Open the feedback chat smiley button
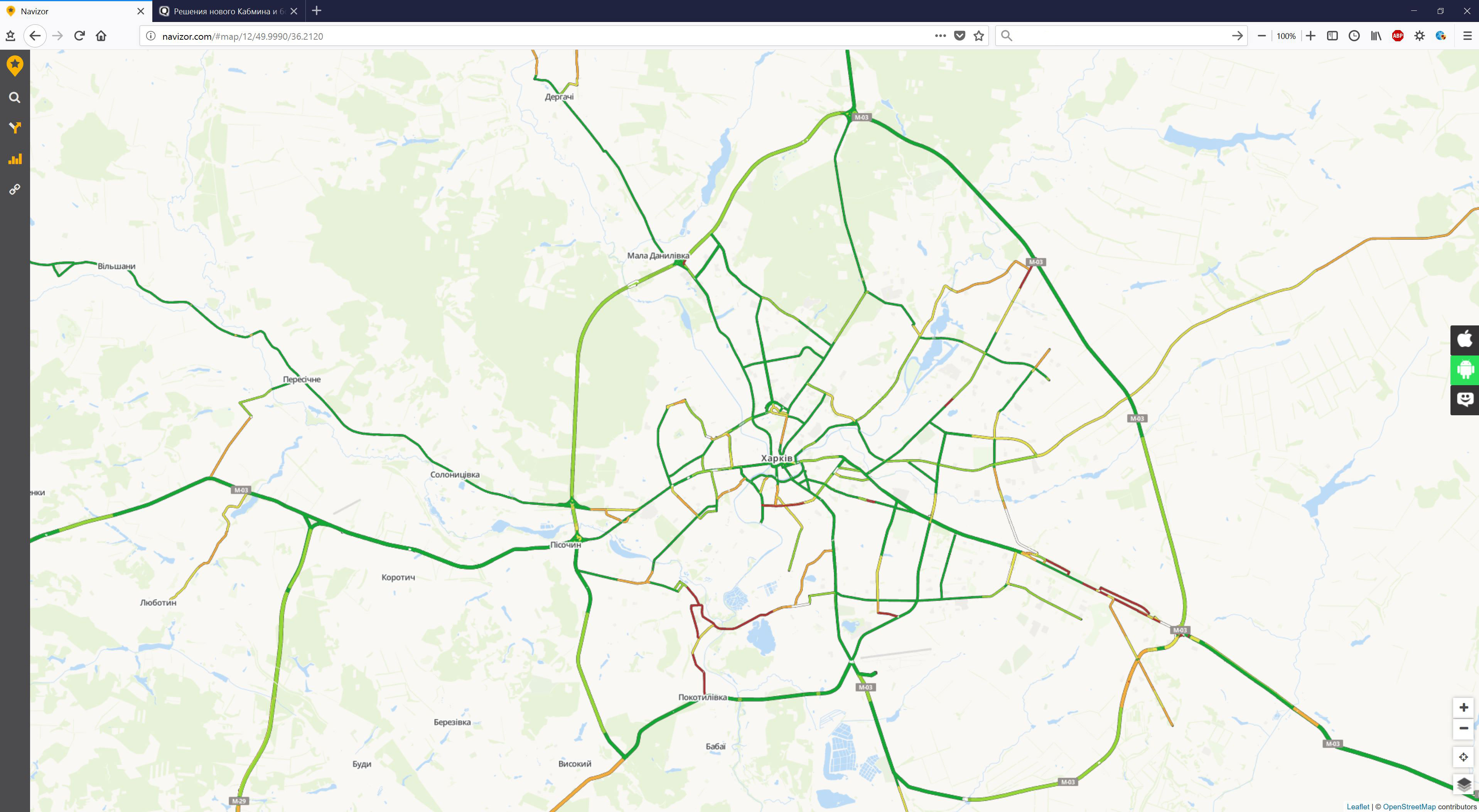Image resolution: width=1479 pixels, height=812 pixels. [x=1465, y=399]
